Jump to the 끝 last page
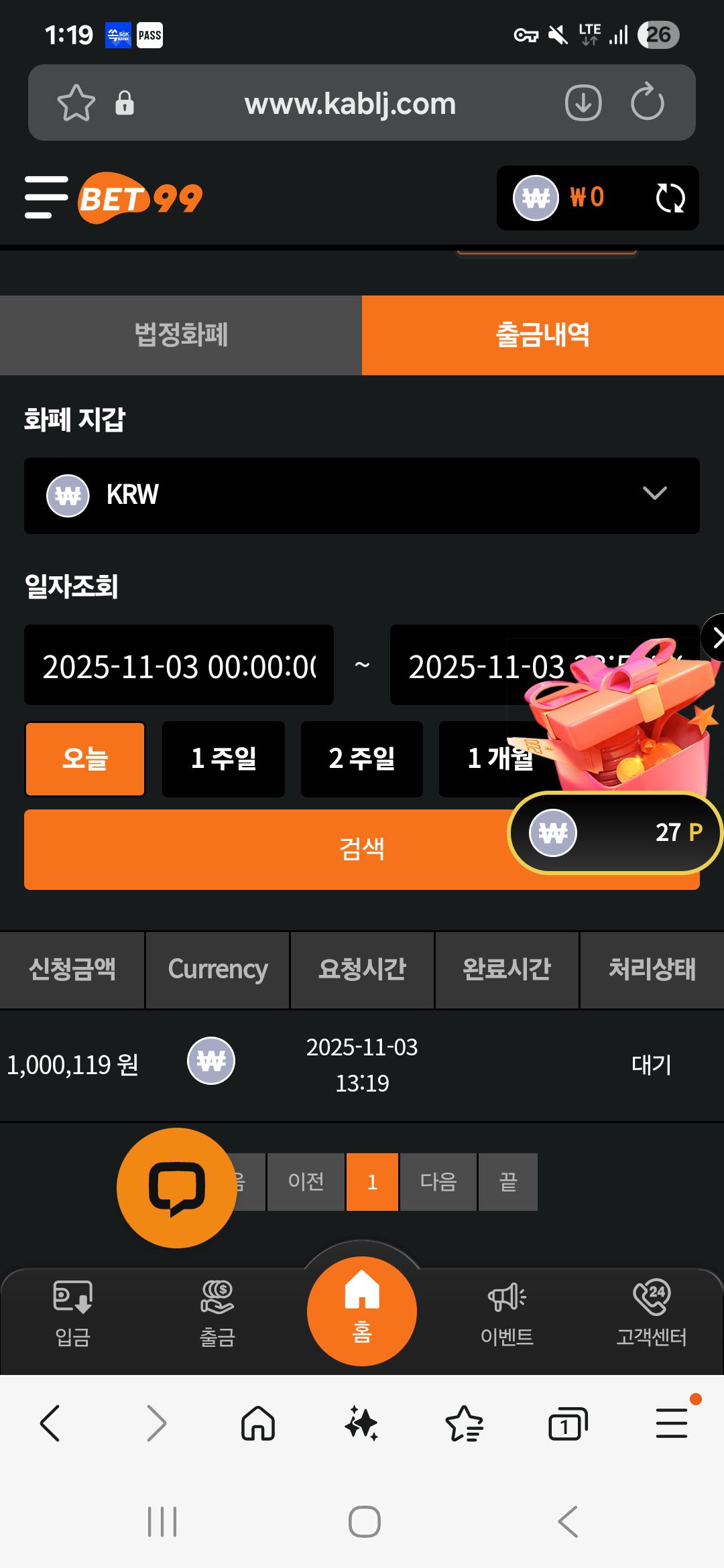 tap(508, 1181)
